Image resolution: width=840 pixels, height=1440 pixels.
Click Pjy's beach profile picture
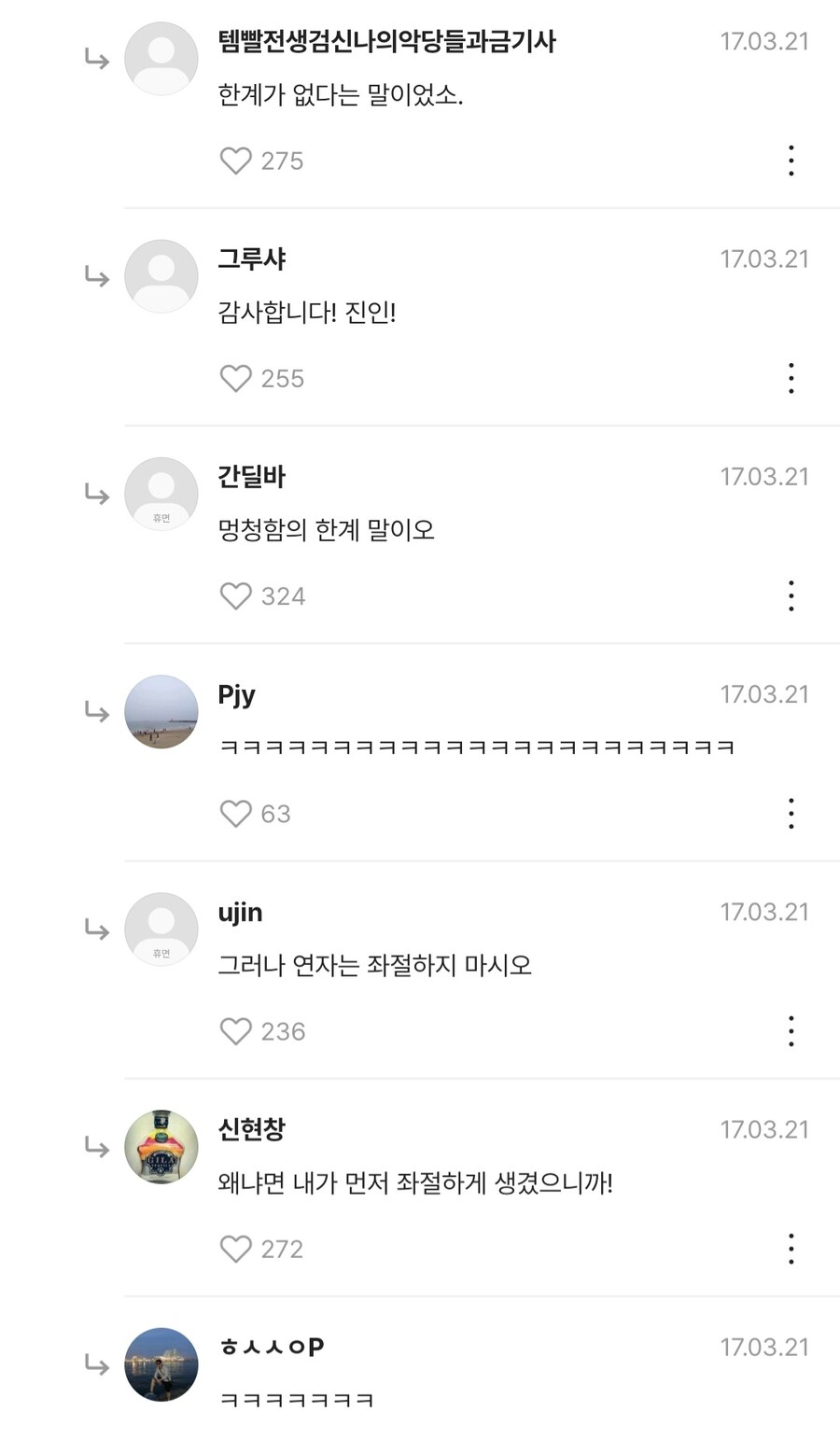(161, 712)
